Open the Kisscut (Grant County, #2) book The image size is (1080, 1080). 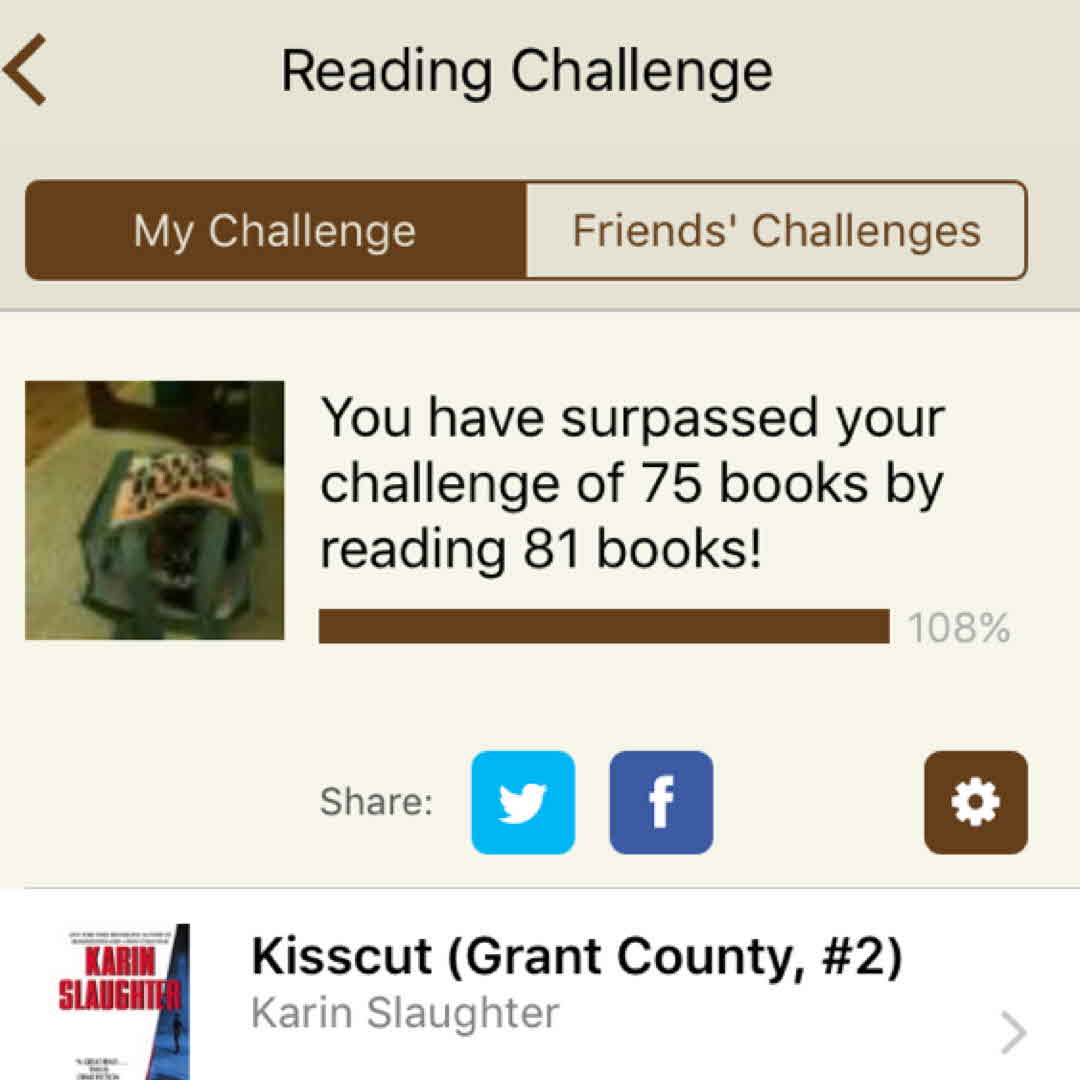tap(575, 985)
